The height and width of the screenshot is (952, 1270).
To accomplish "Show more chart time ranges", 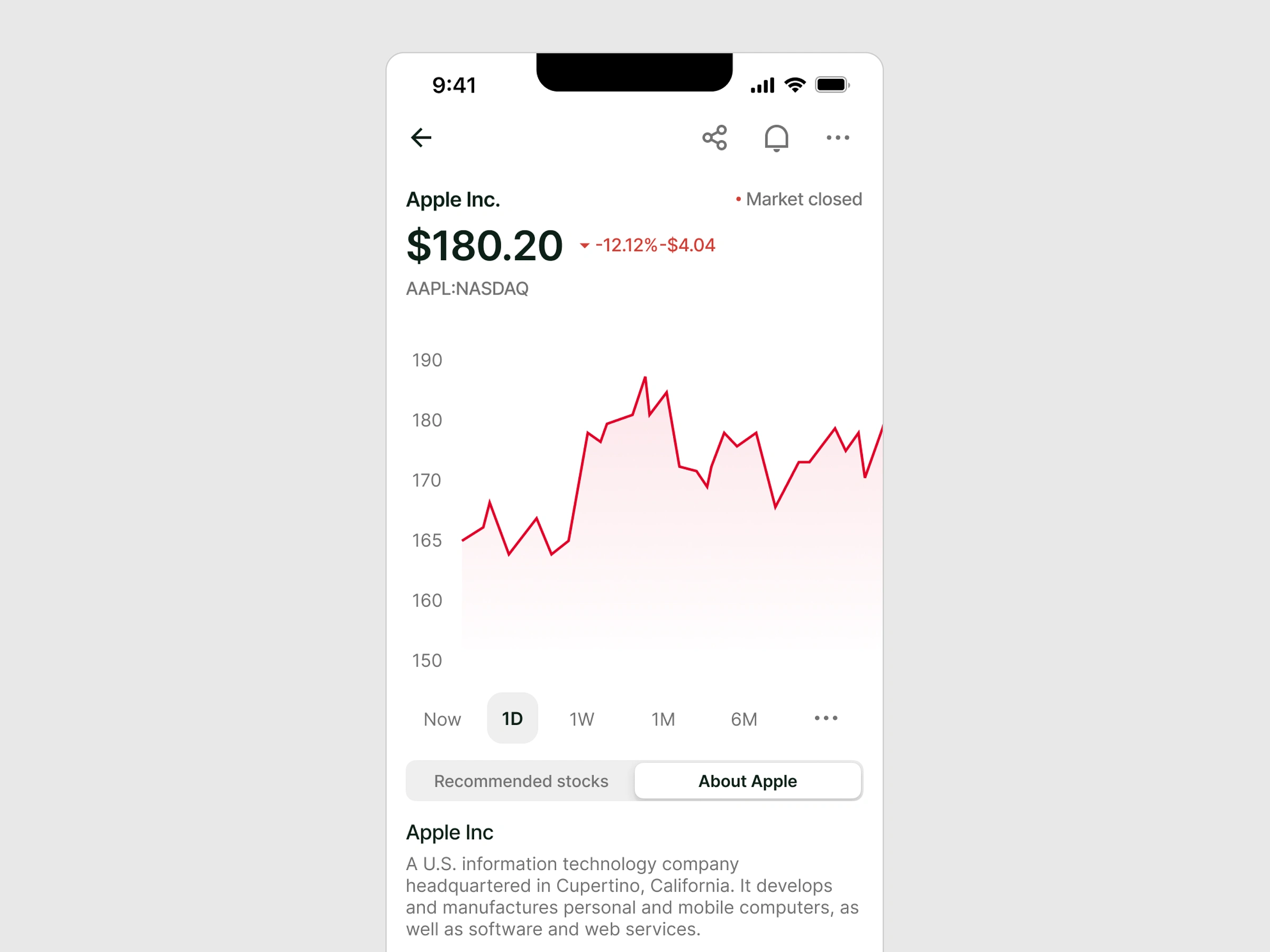I will (825, 718).
